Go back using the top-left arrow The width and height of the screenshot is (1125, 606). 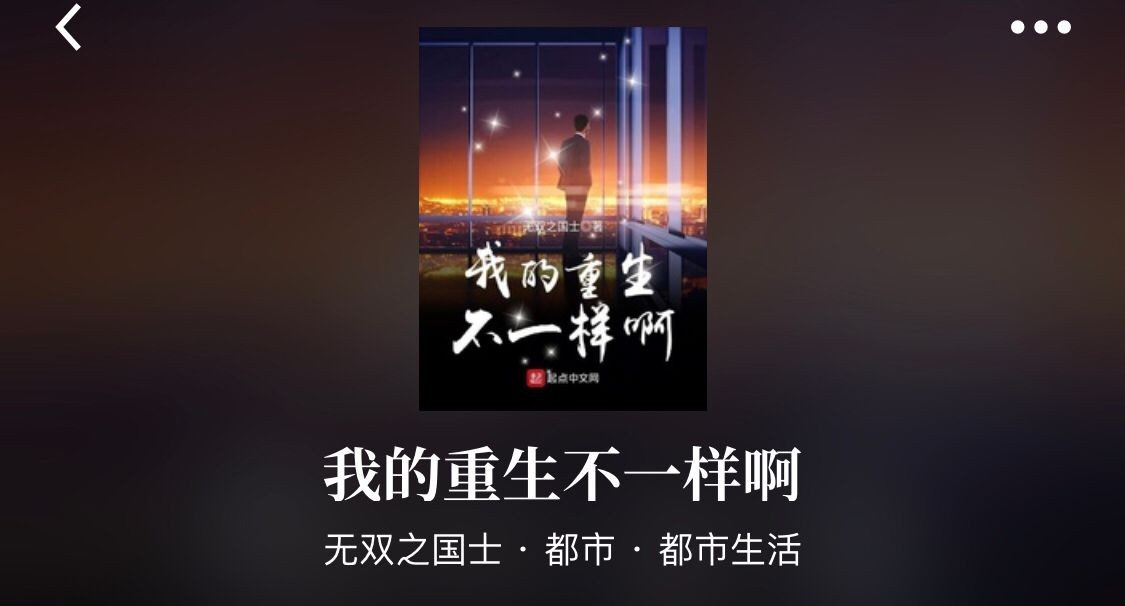(68, 28)
